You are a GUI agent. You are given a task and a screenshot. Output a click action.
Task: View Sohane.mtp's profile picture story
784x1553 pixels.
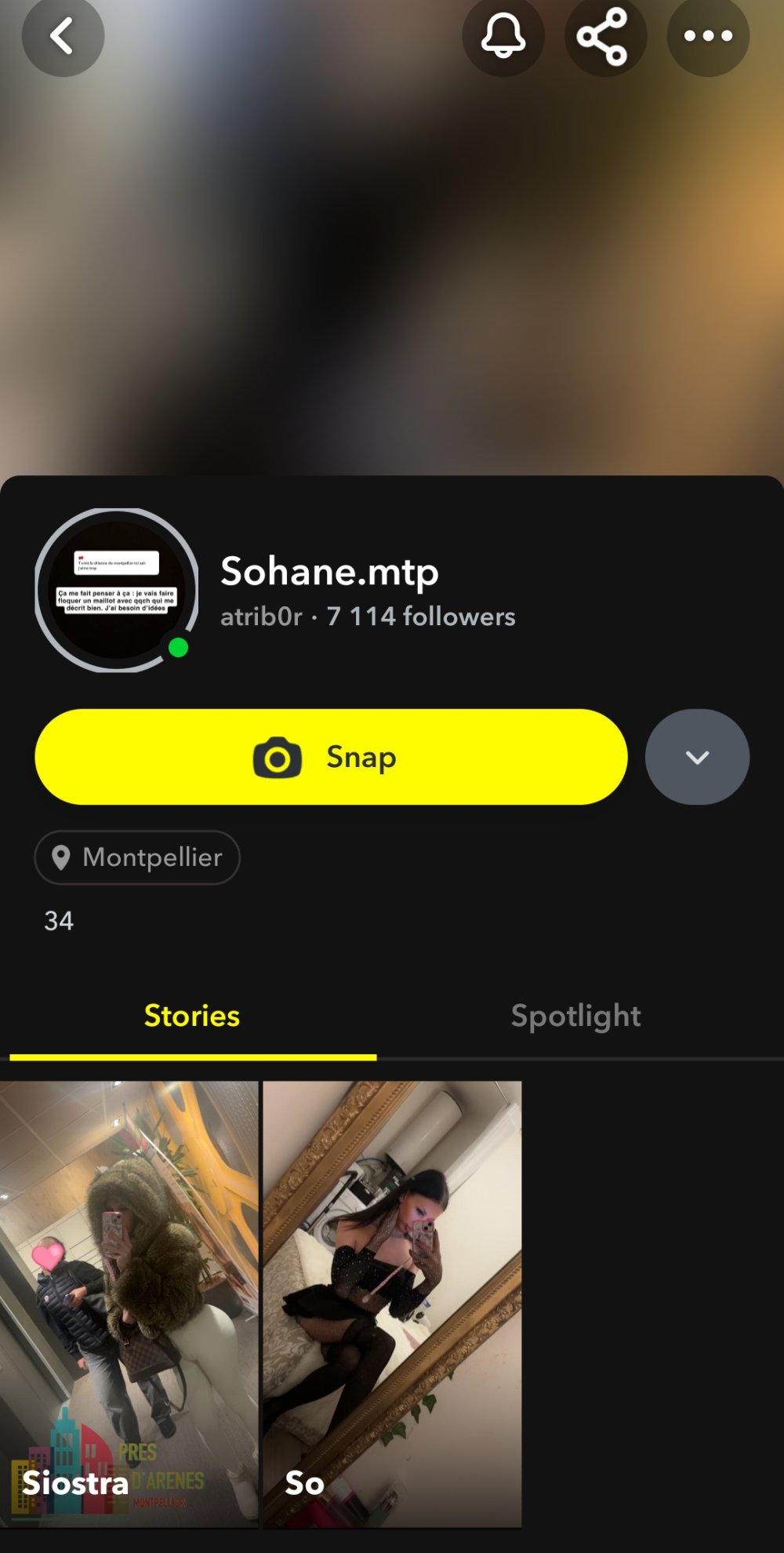pos(117,590)
